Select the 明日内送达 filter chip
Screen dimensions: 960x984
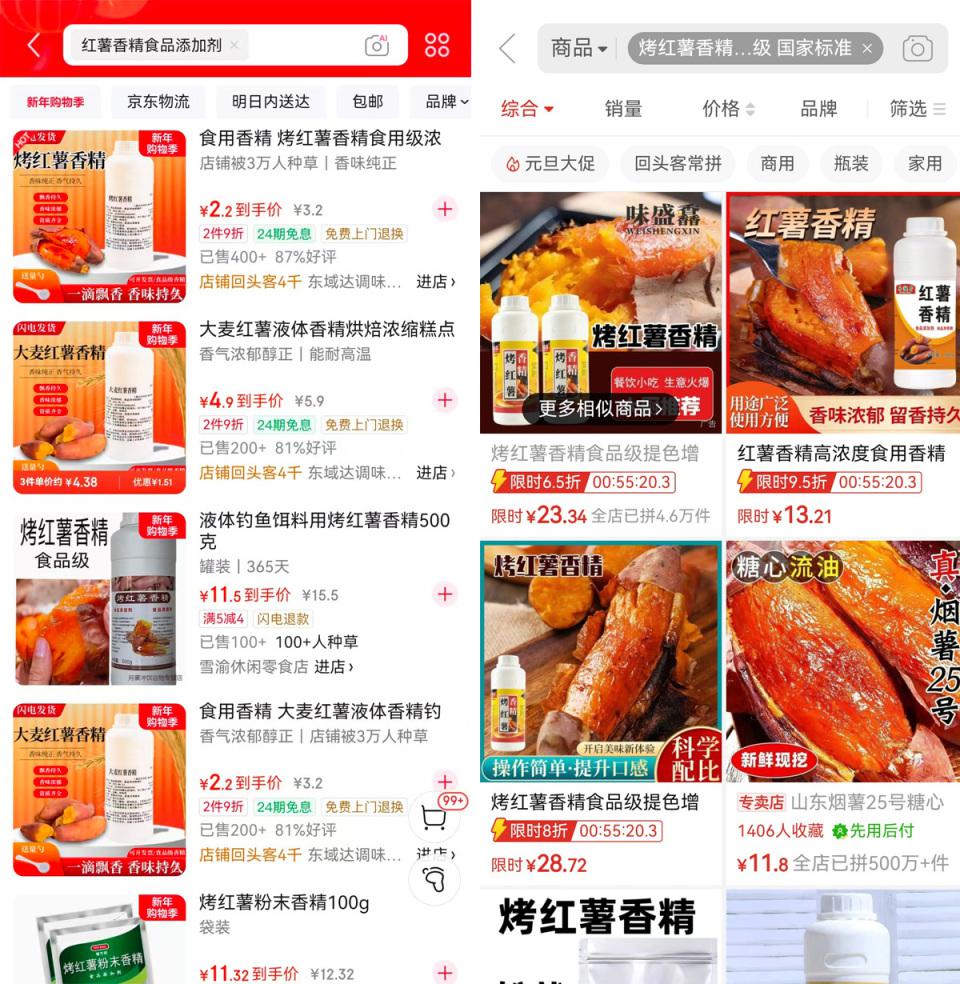(x=270, y=101)
